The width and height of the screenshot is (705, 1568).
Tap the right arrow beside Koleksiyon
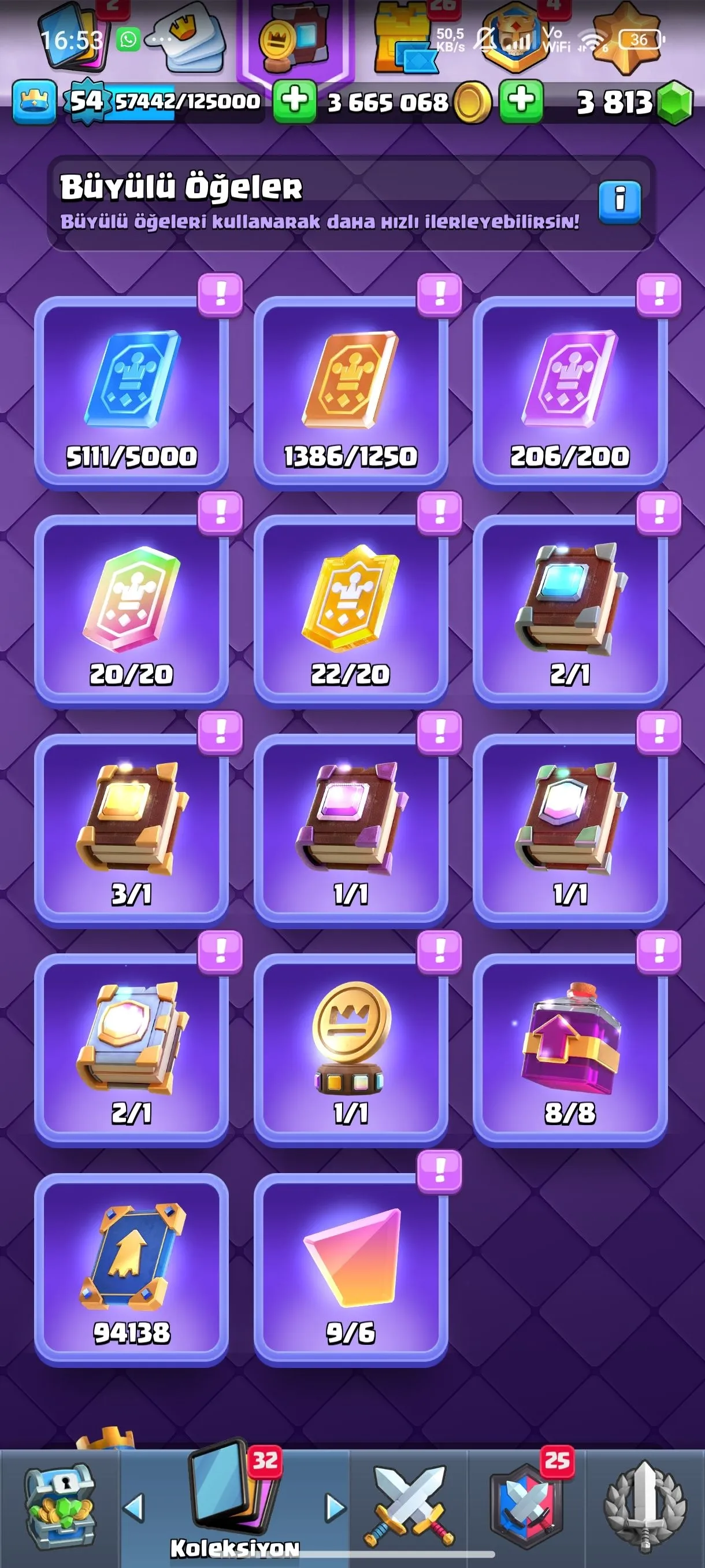tap(334, 1507)
